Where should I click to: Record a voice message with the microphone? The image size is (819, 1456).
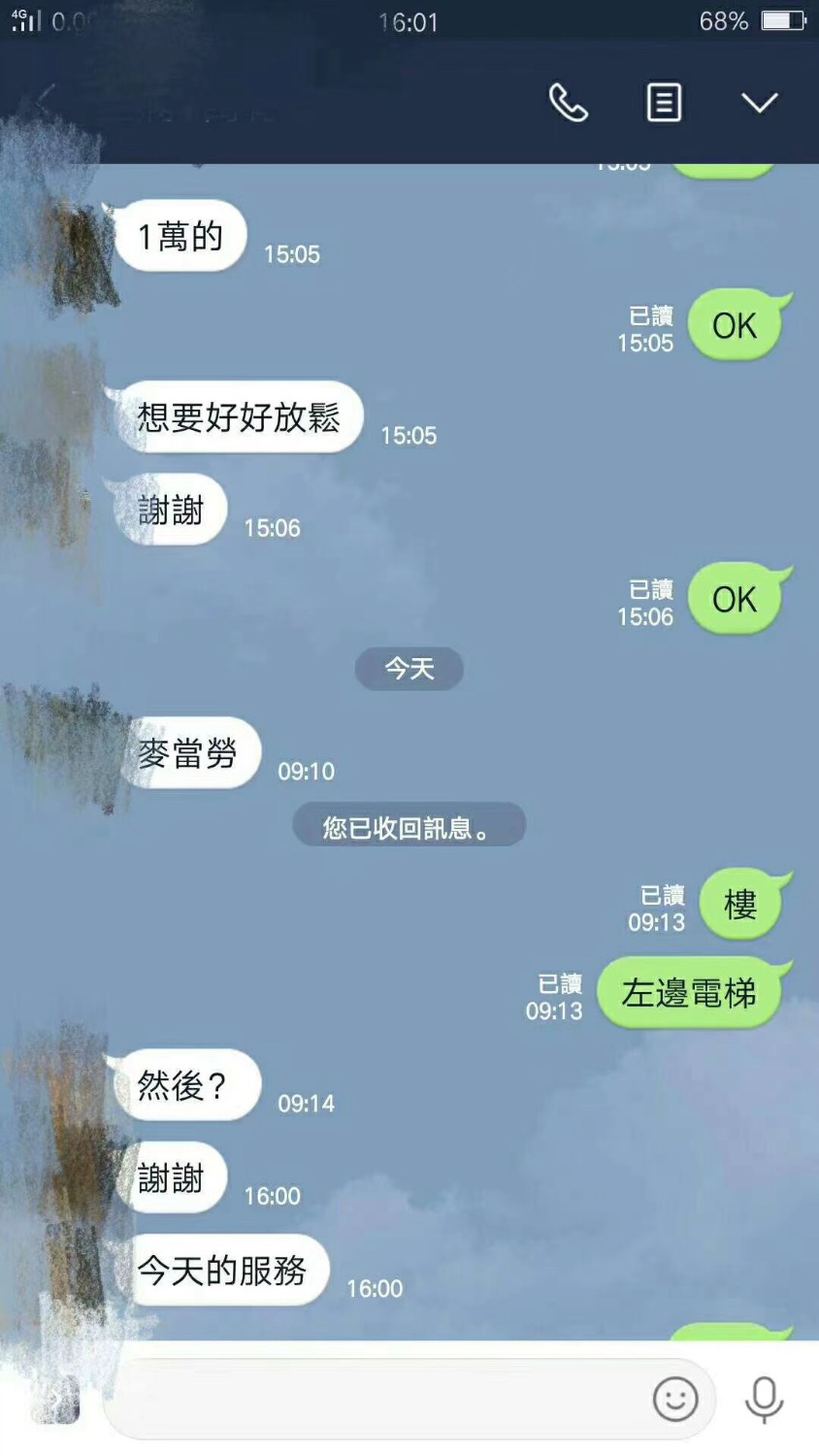click(764, 1400)
